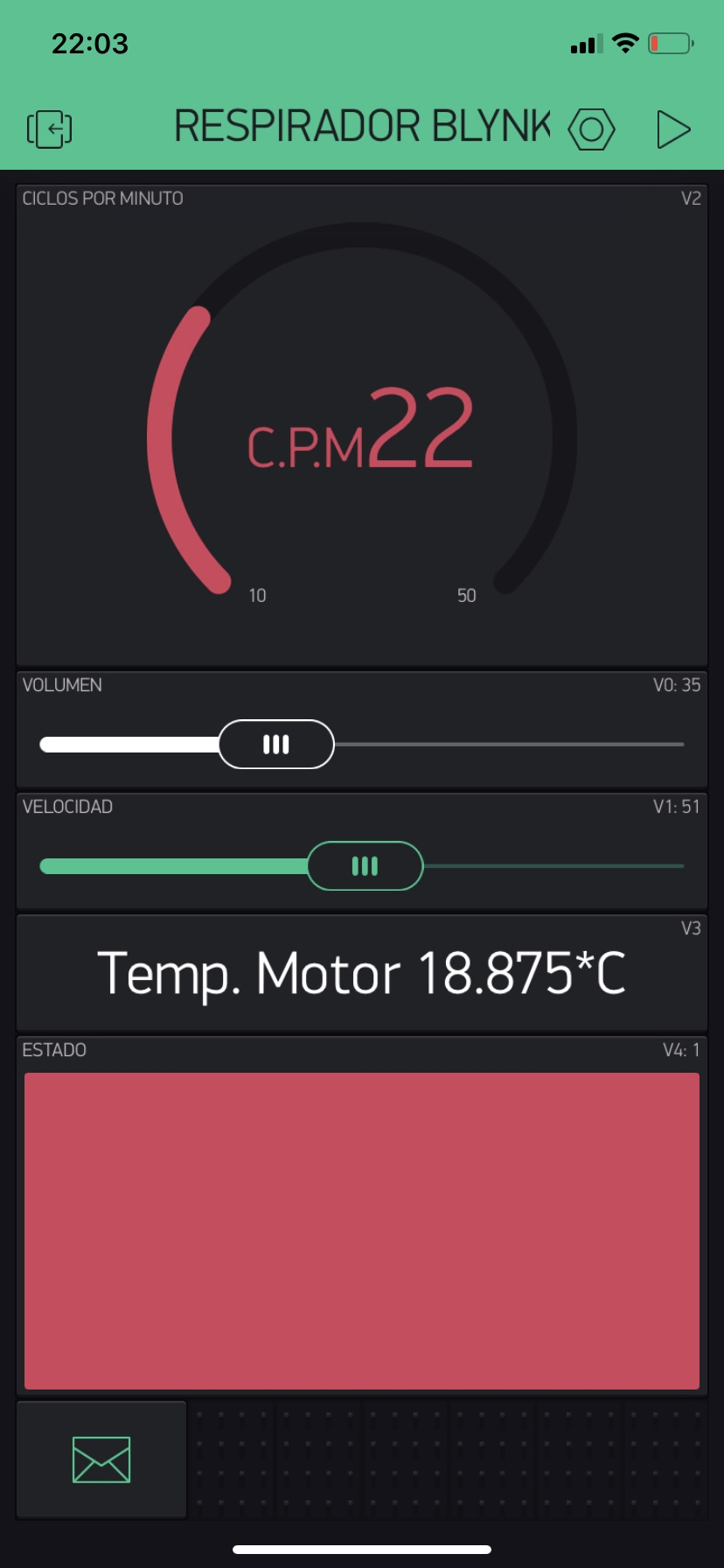Expand the Temp. Motor widget options
This screenshot has height=1568, width=724.
(x=362, y=972)
